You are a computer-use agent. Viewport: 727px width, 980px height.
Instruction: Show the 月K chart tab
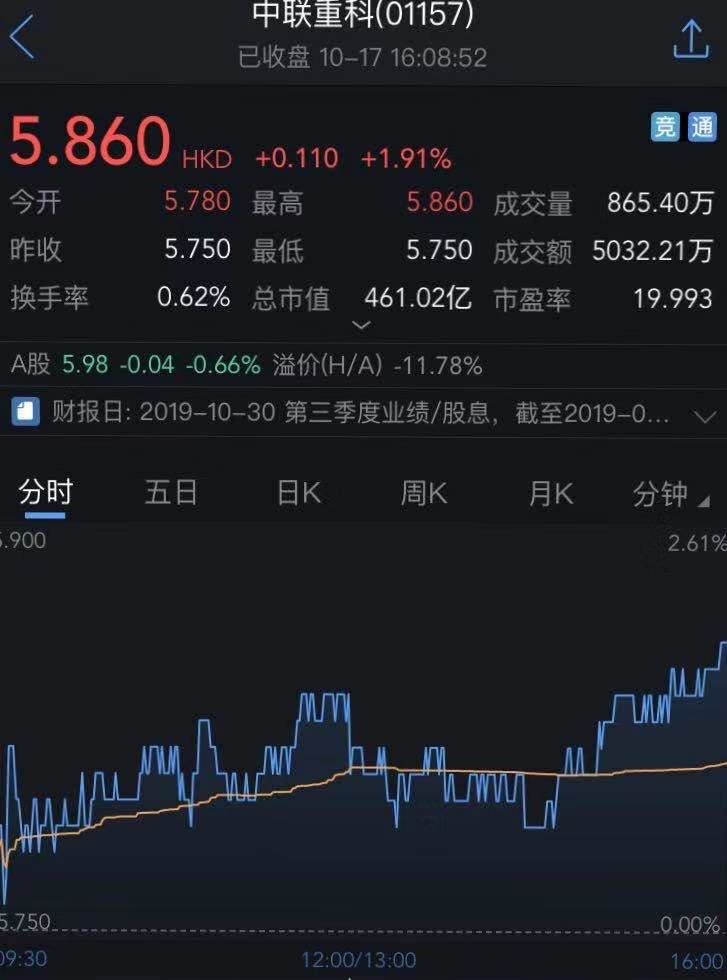550,493
